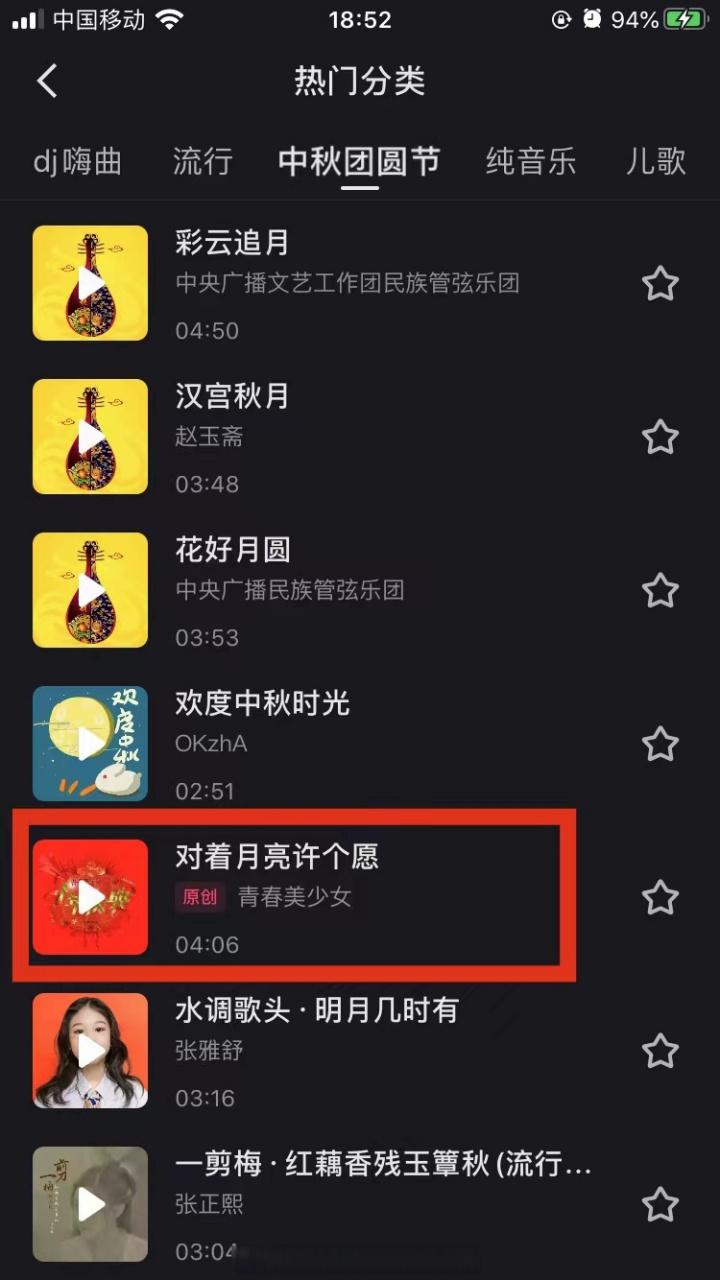Play 水调歌头·明月几时有 by 张雅舒
Screen dimensions: 720x1280
(x=90, y=1051)
